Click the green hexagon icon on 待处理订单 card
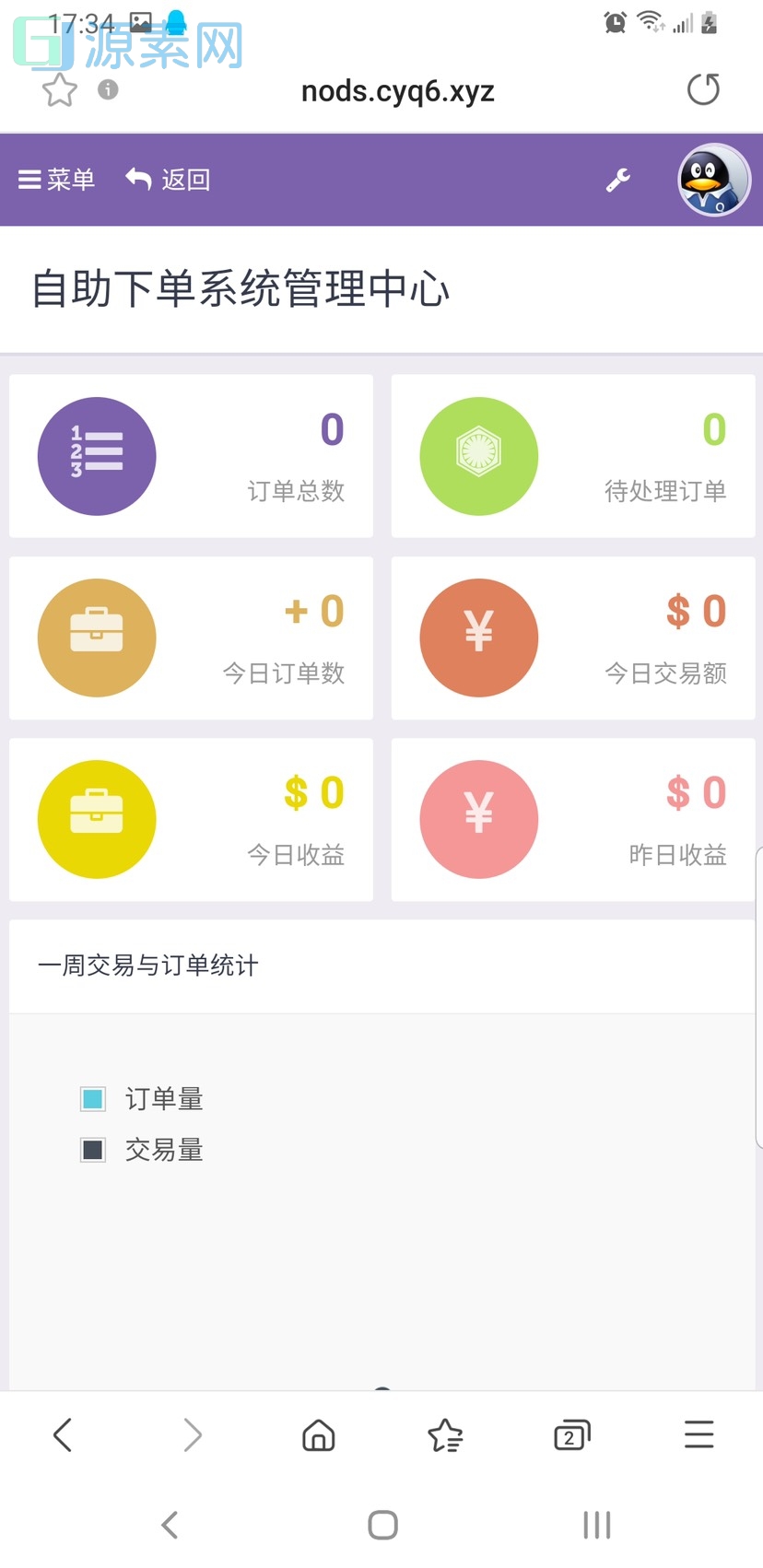Screen dimensions: 763x1568 pyautogui.click(x=478, y=455)
